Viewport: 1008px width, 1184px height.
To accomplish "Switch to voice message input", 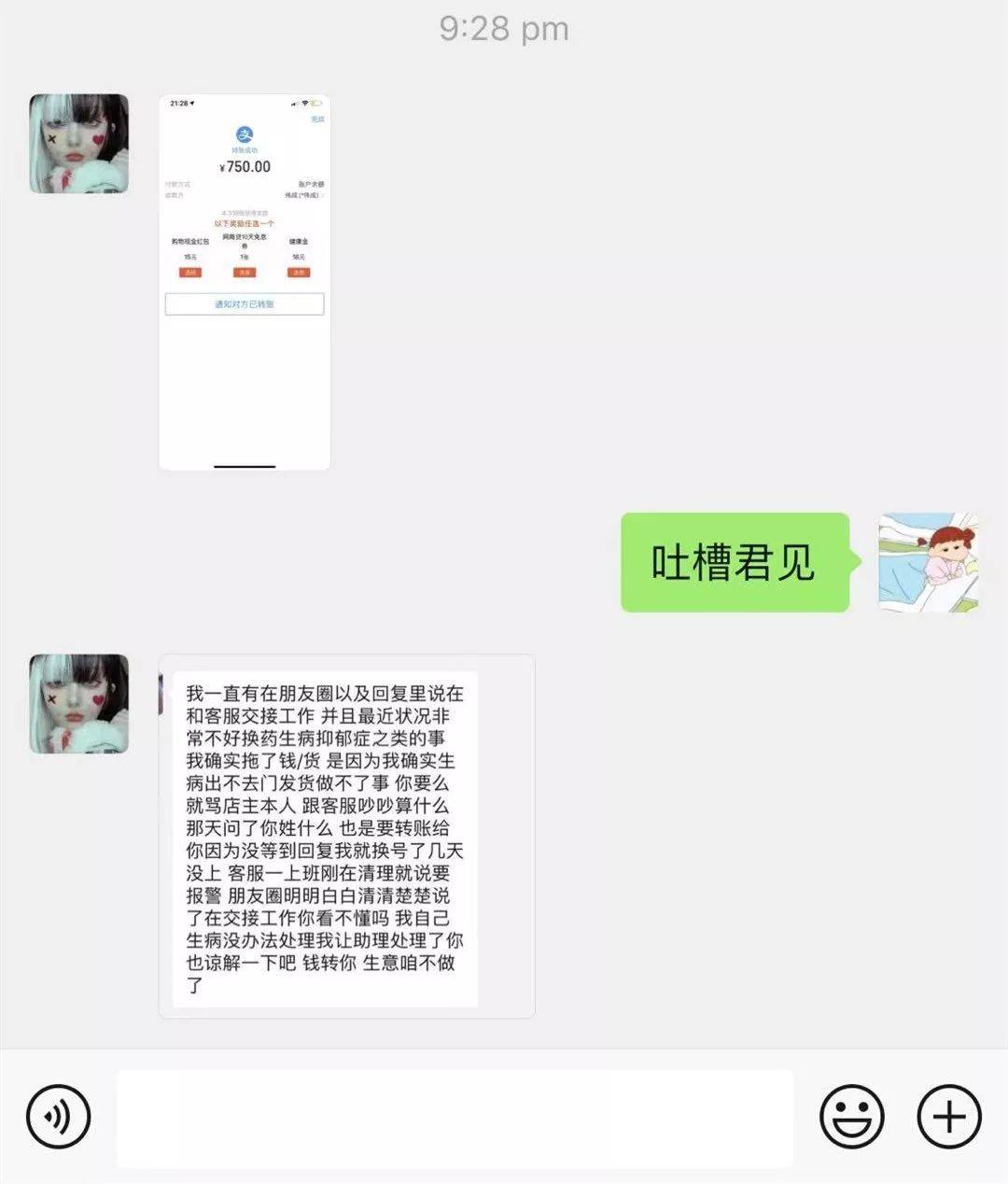I will (59, 1116).
